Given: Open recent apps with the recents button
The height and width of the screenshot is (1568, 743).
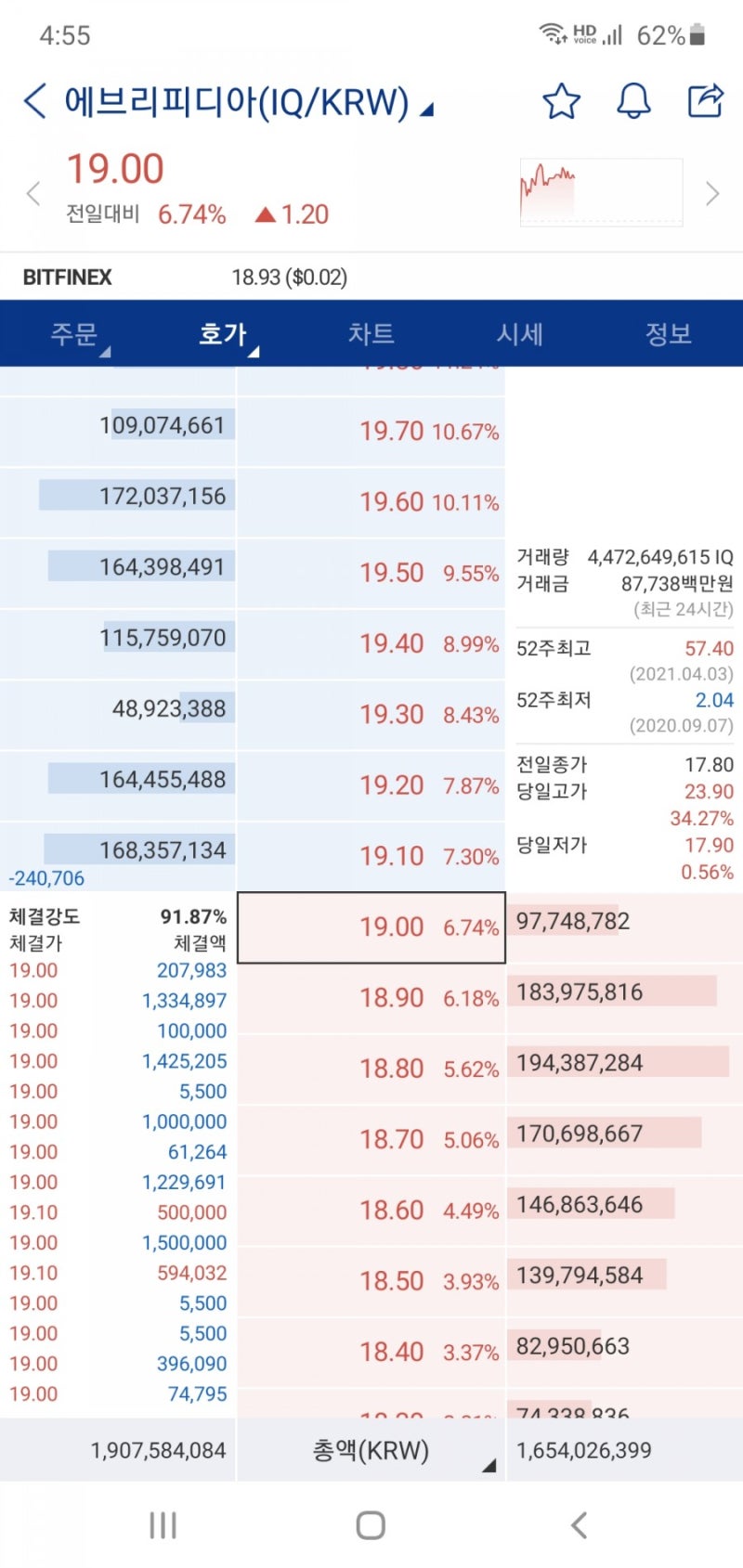Looking at the screenshot, I should click(x=163, y=1523).
